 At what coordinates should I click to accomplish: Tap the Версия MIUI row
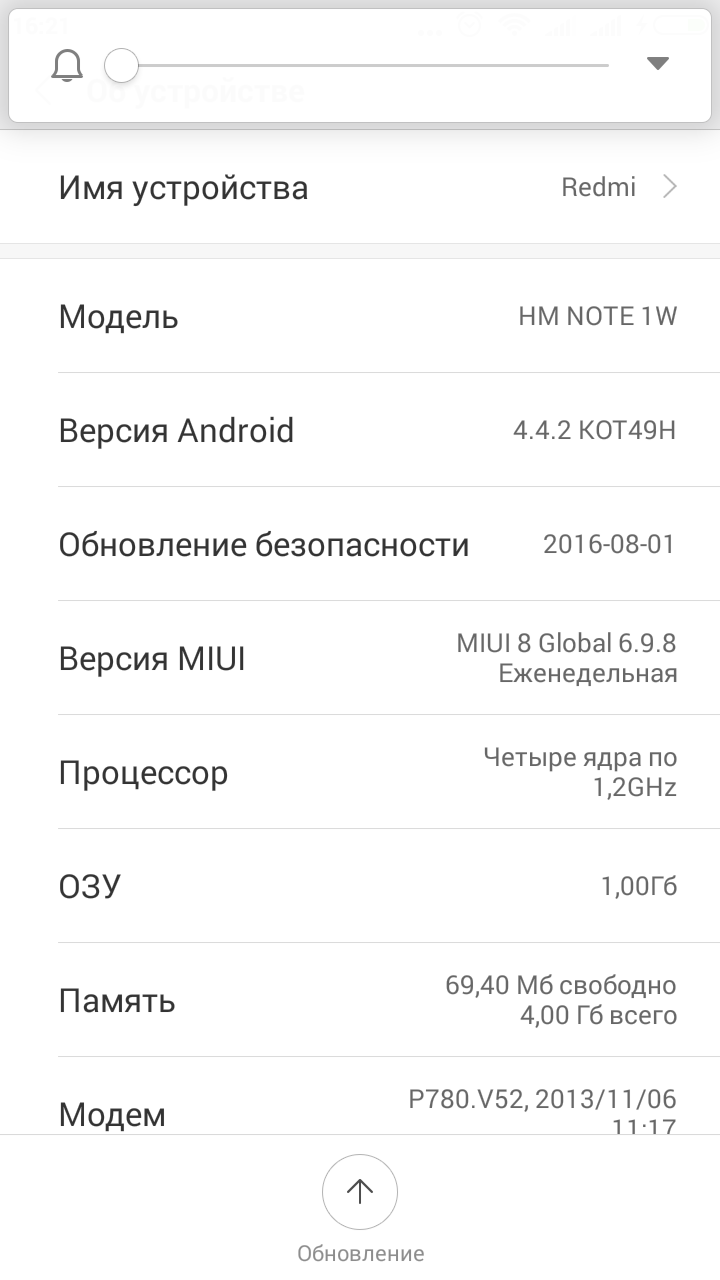click(x=360, y=658)
